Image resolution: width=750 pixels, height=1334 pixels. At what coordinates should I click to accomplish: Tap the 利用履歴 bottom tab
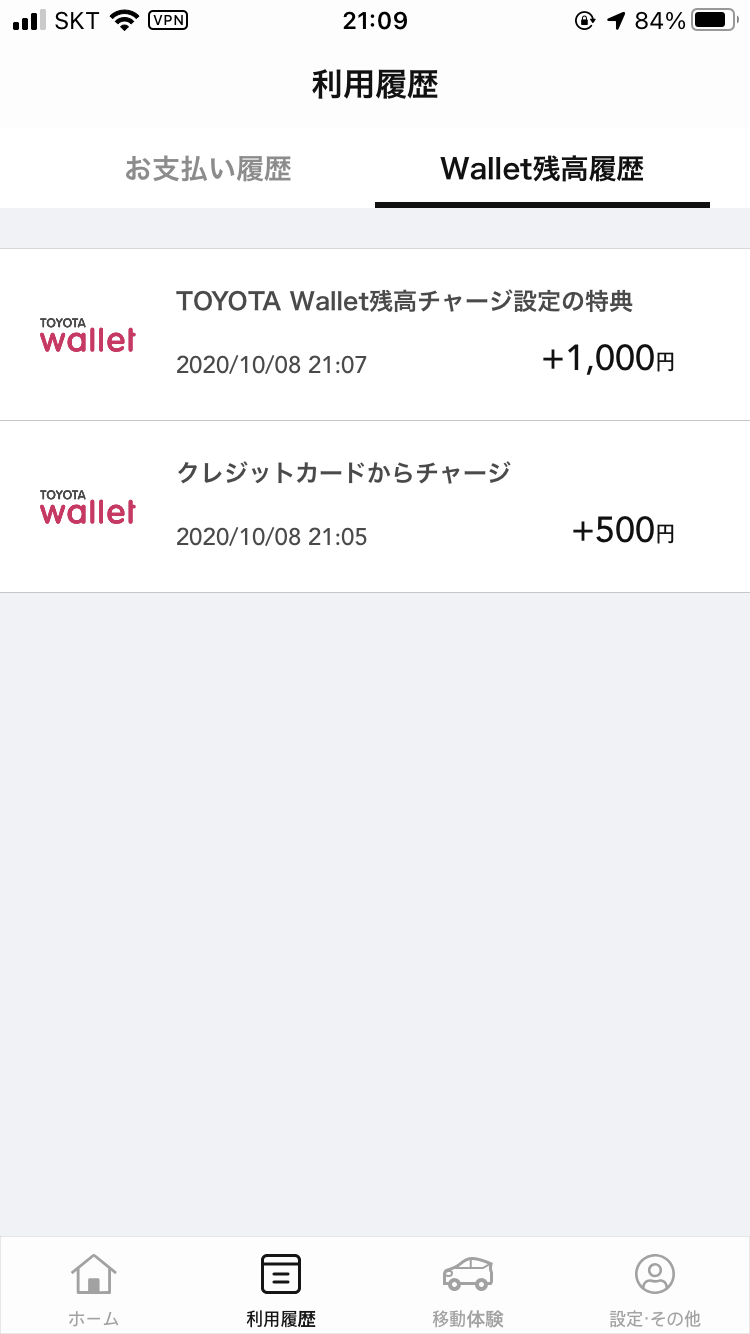pos(281,1287)
